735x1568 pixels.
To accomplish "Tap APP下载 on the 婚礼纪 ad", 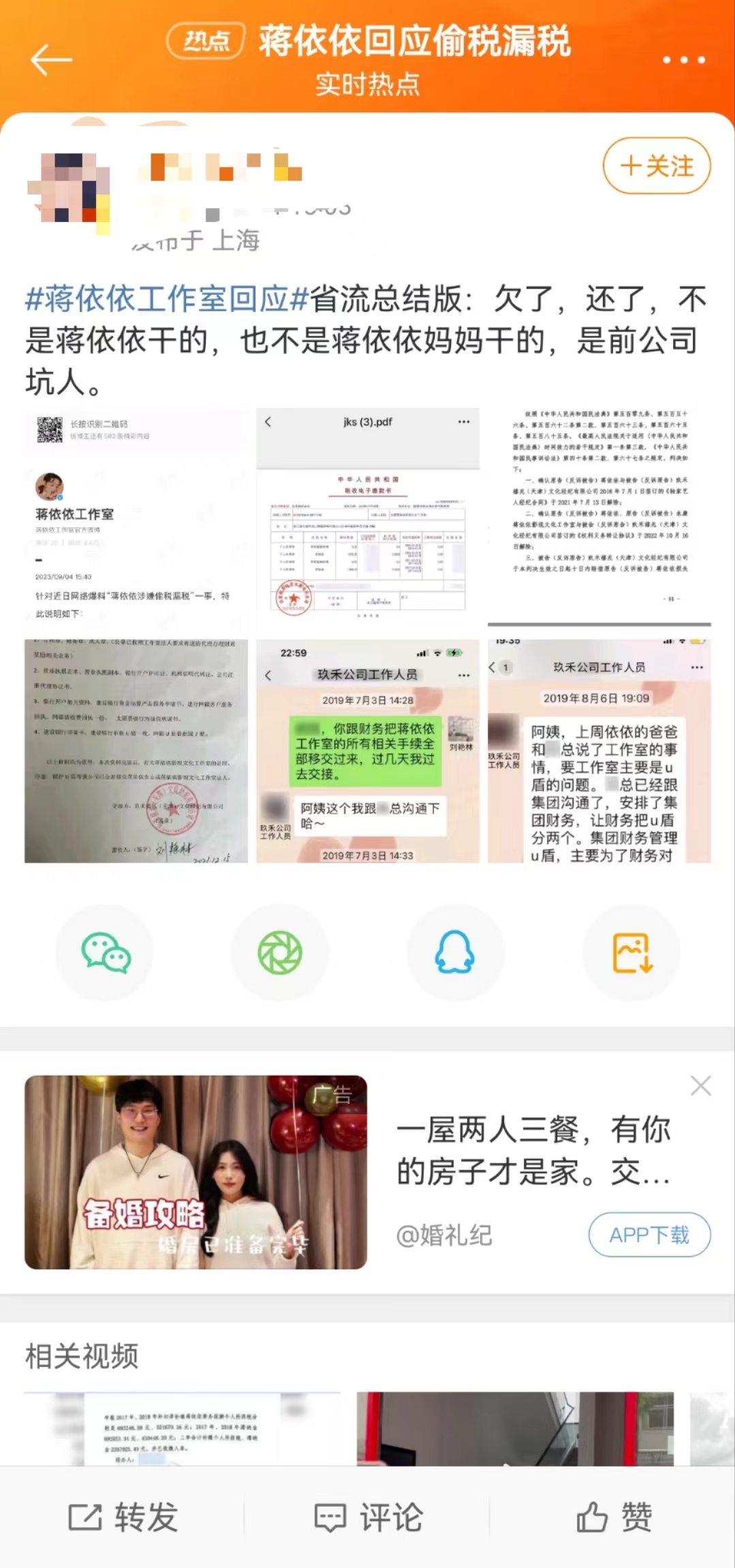I will [x=649, y=1234].
